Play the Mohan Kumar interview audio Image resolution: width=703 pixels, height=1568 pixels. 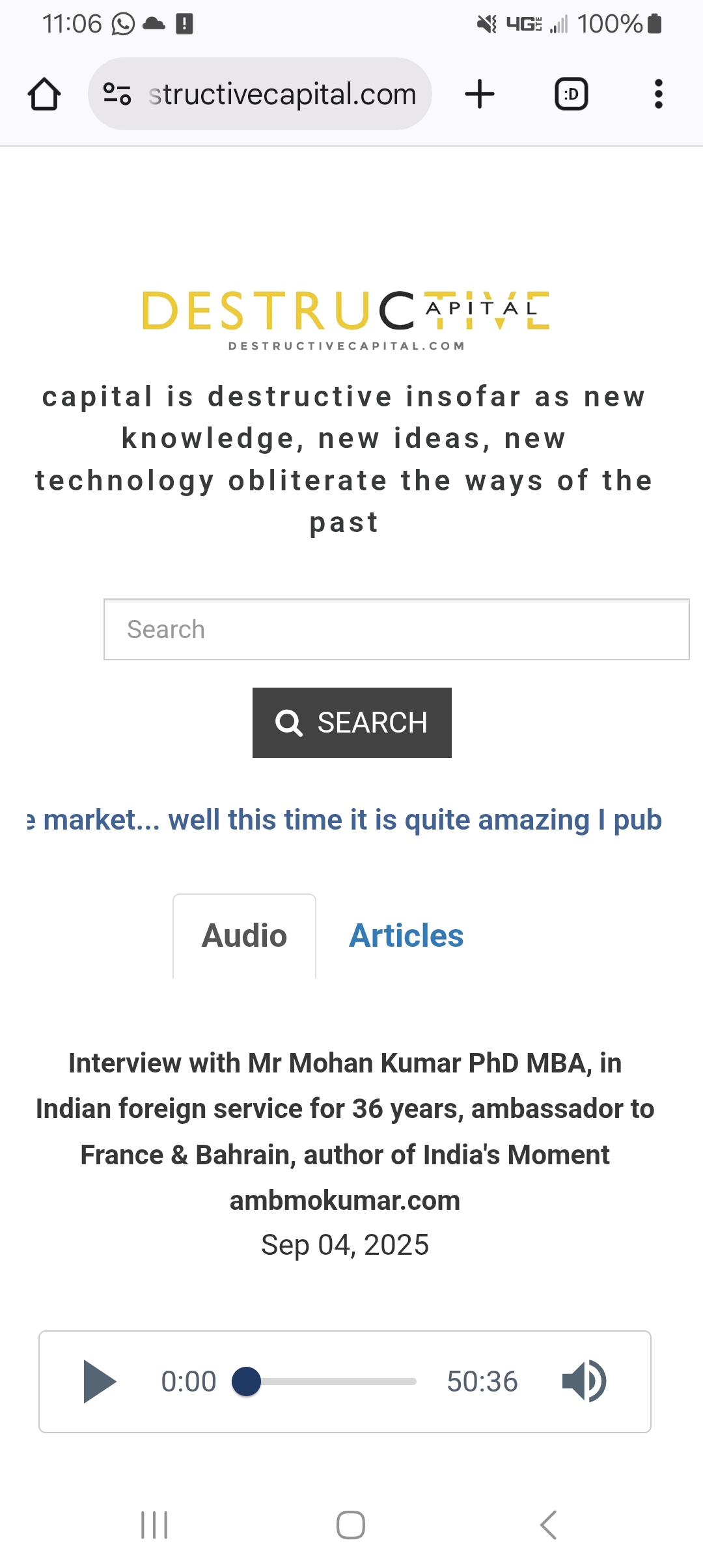99,1381
